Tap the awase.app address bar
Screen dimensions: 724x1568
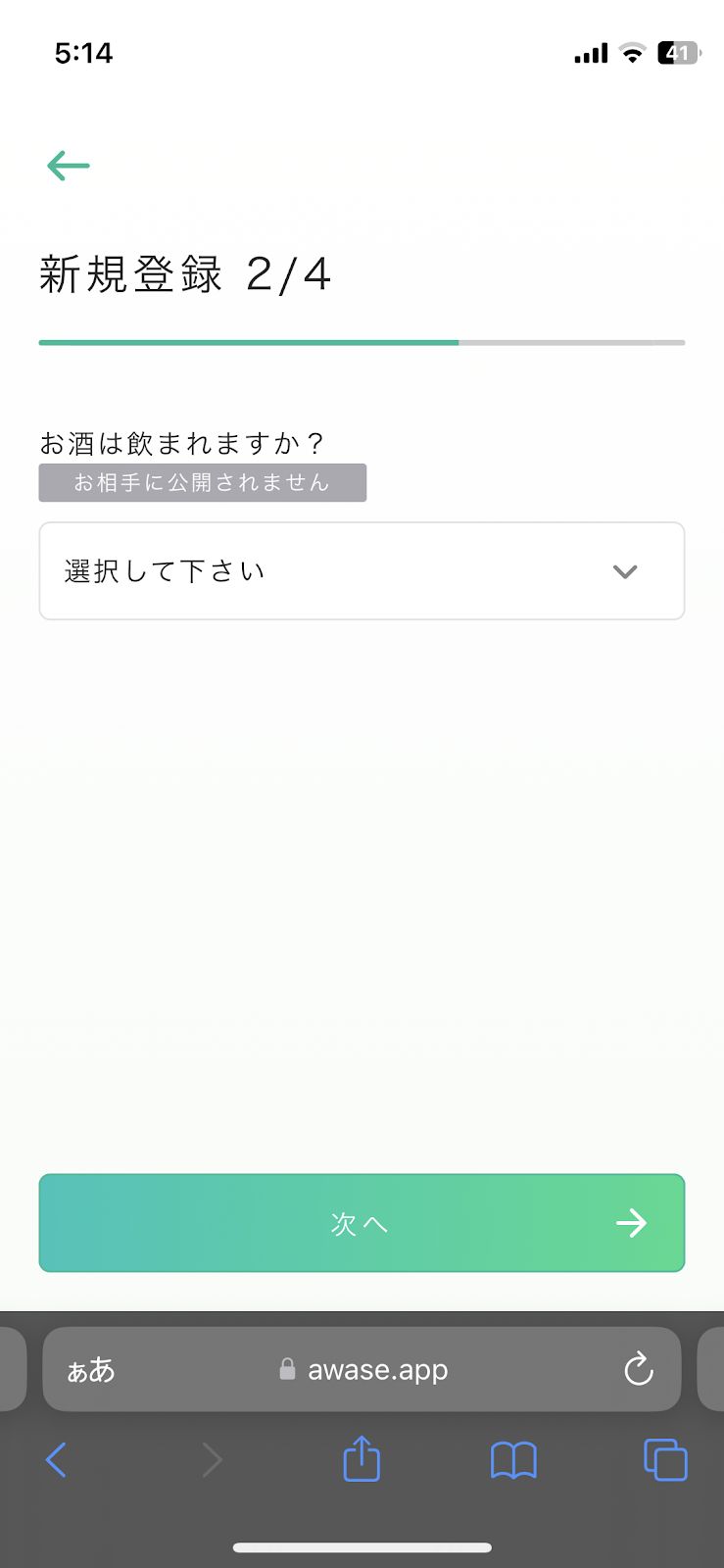362,1369
